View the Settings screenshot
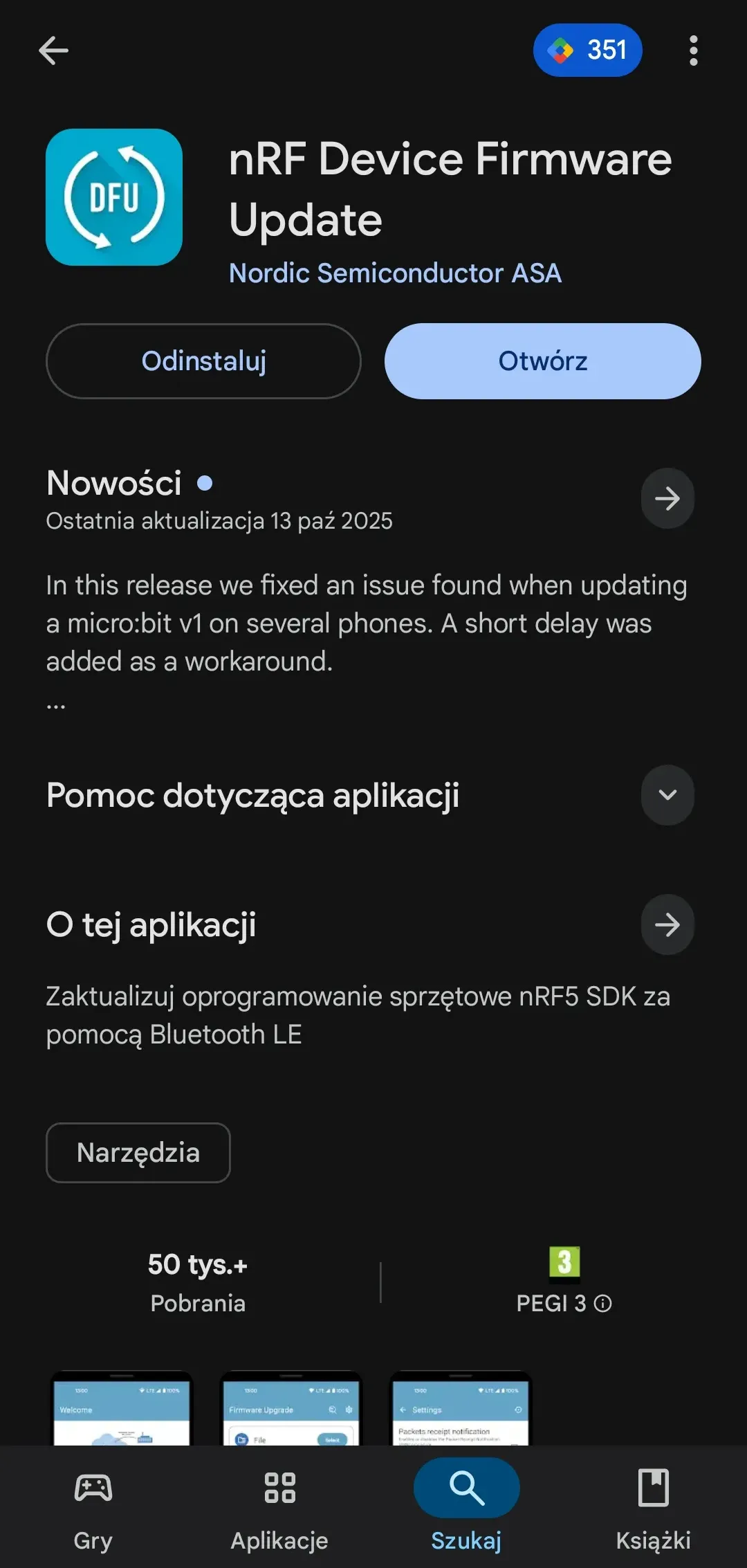Screen dimensions: 747x1568 pyautogui.click(x=461, y=1408)
